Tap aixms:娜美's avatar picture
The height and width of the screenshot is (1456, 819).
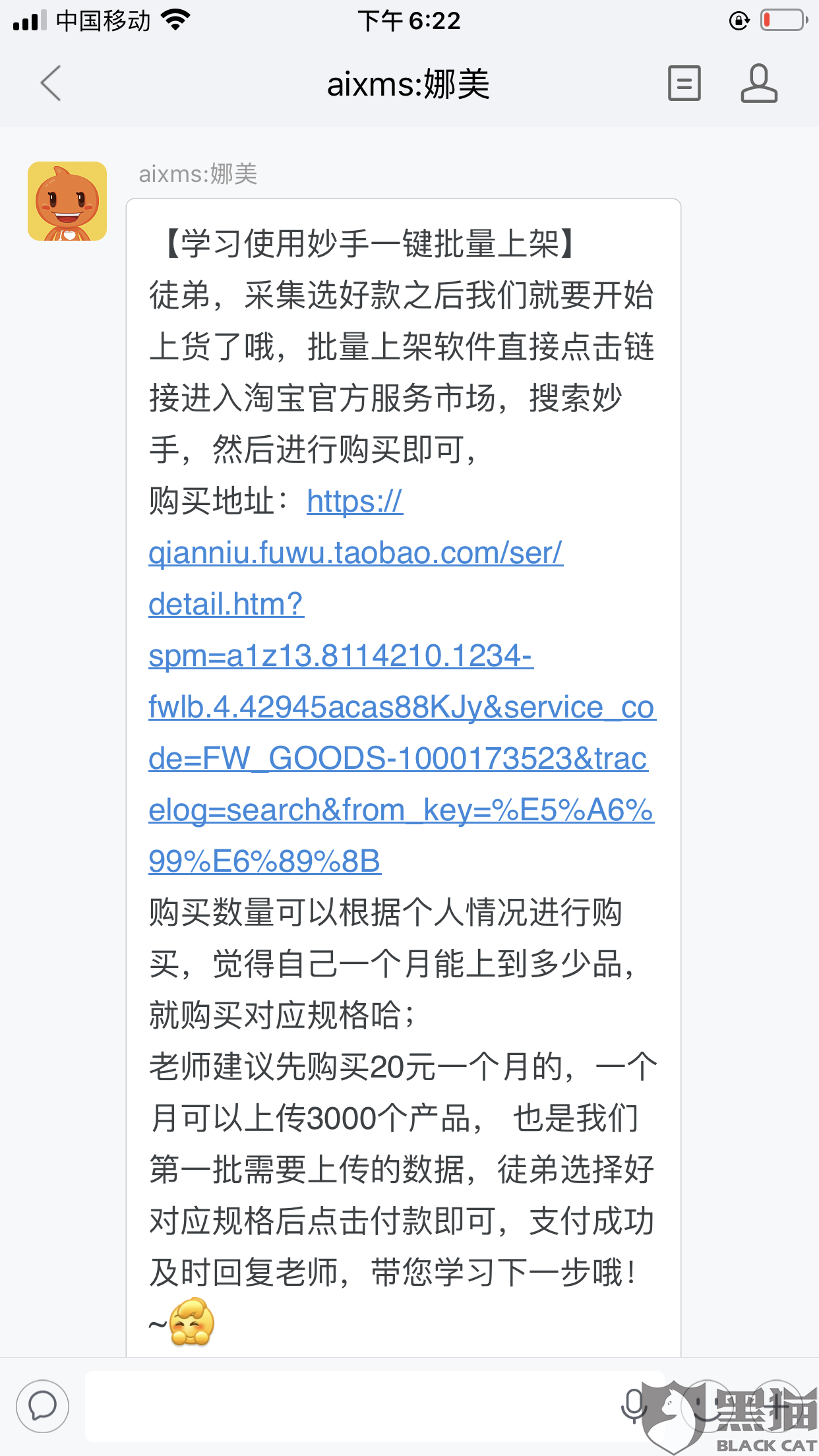[x=67, y=201]
